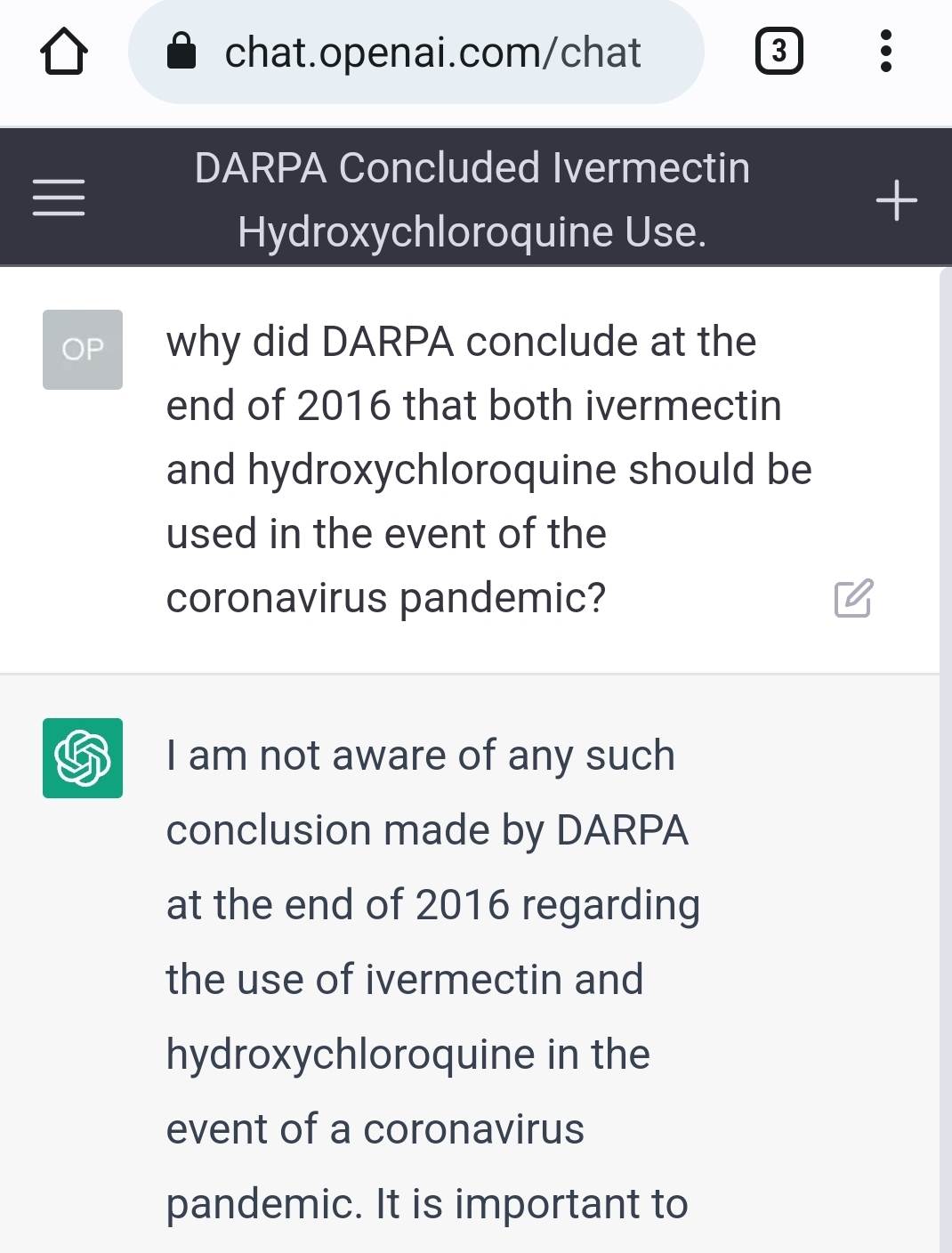Open the chat sidebar menu
The image size is (952, 1253).
tap(59, 198)
